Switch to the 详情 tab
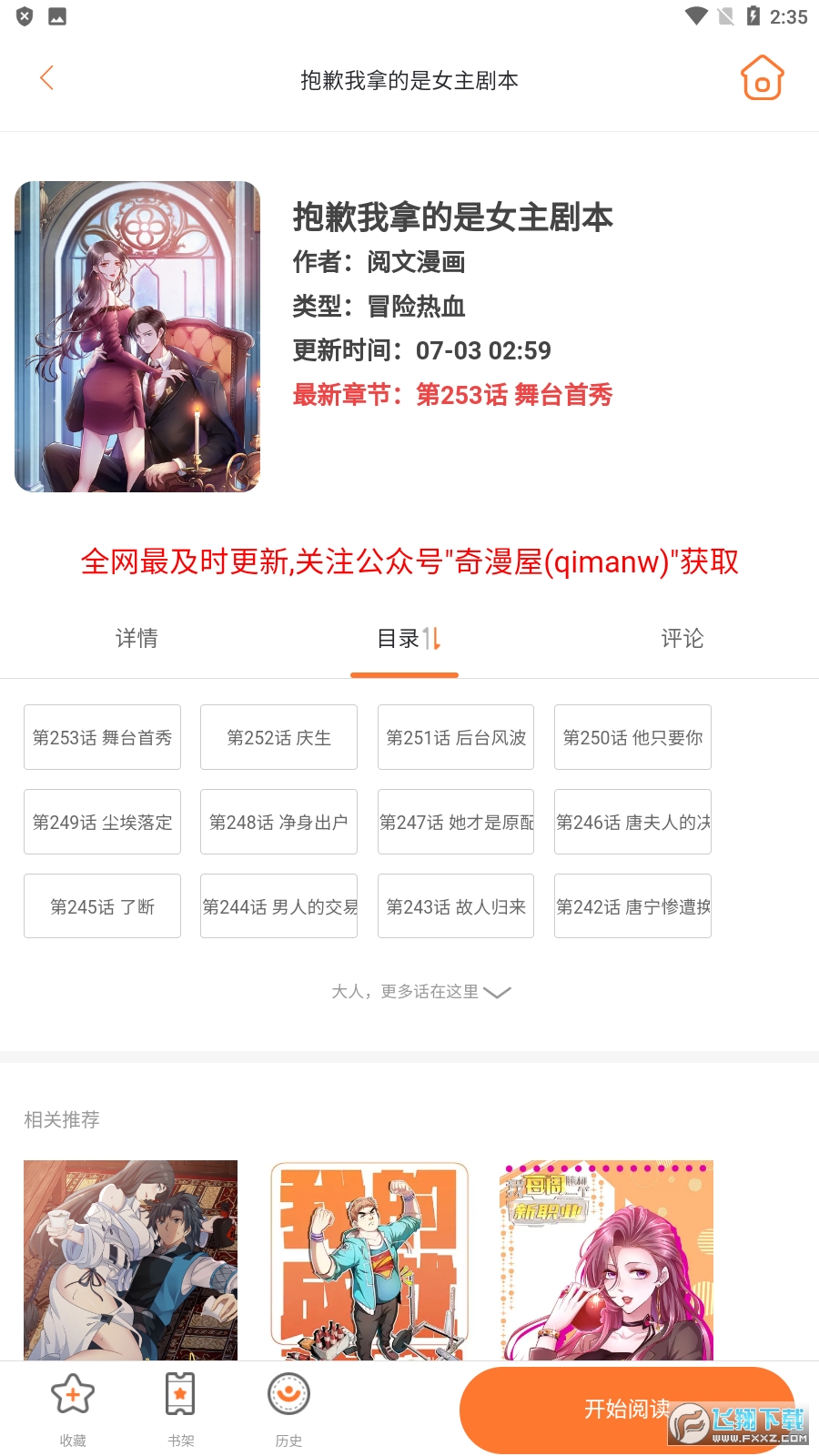The image size is (819, 1456). (136, 639)
